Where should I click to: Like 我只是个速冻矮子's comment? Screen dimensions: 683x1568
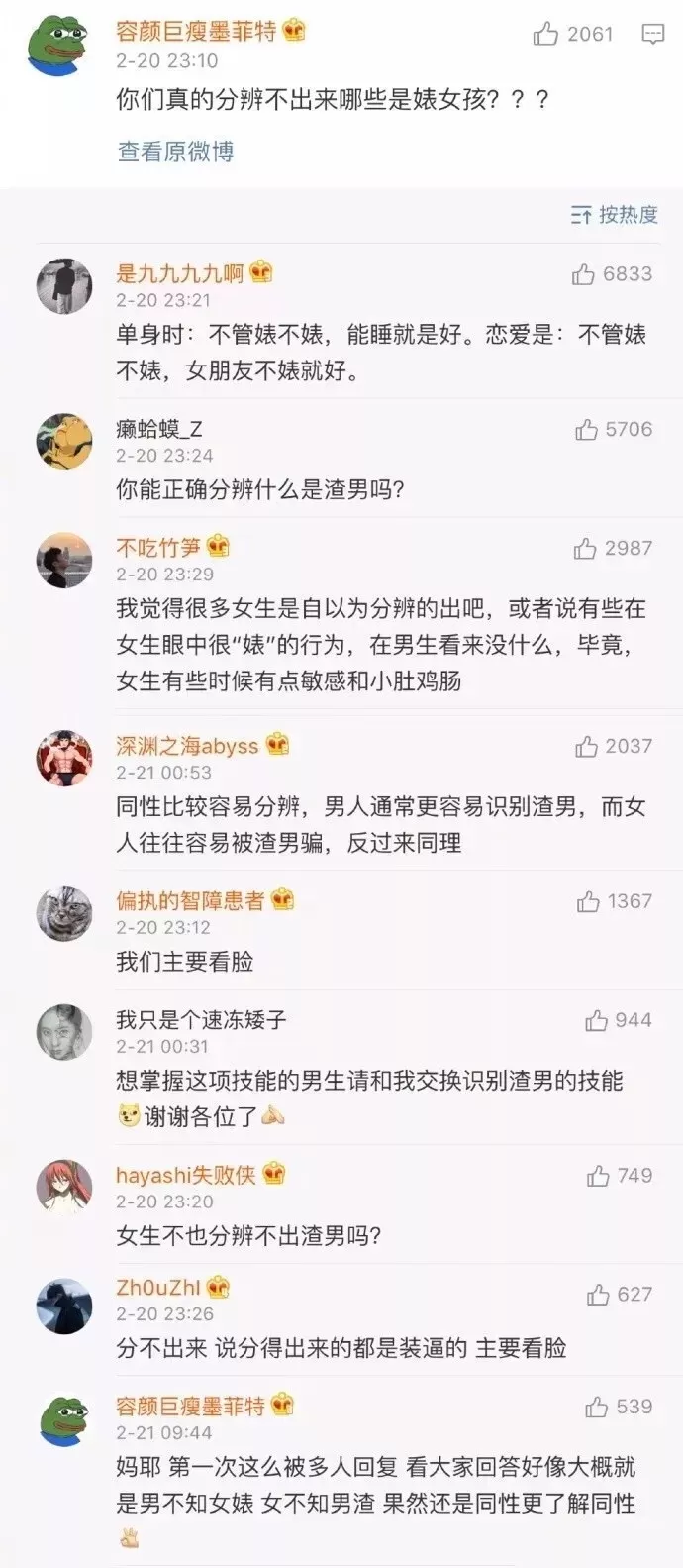597,1021
